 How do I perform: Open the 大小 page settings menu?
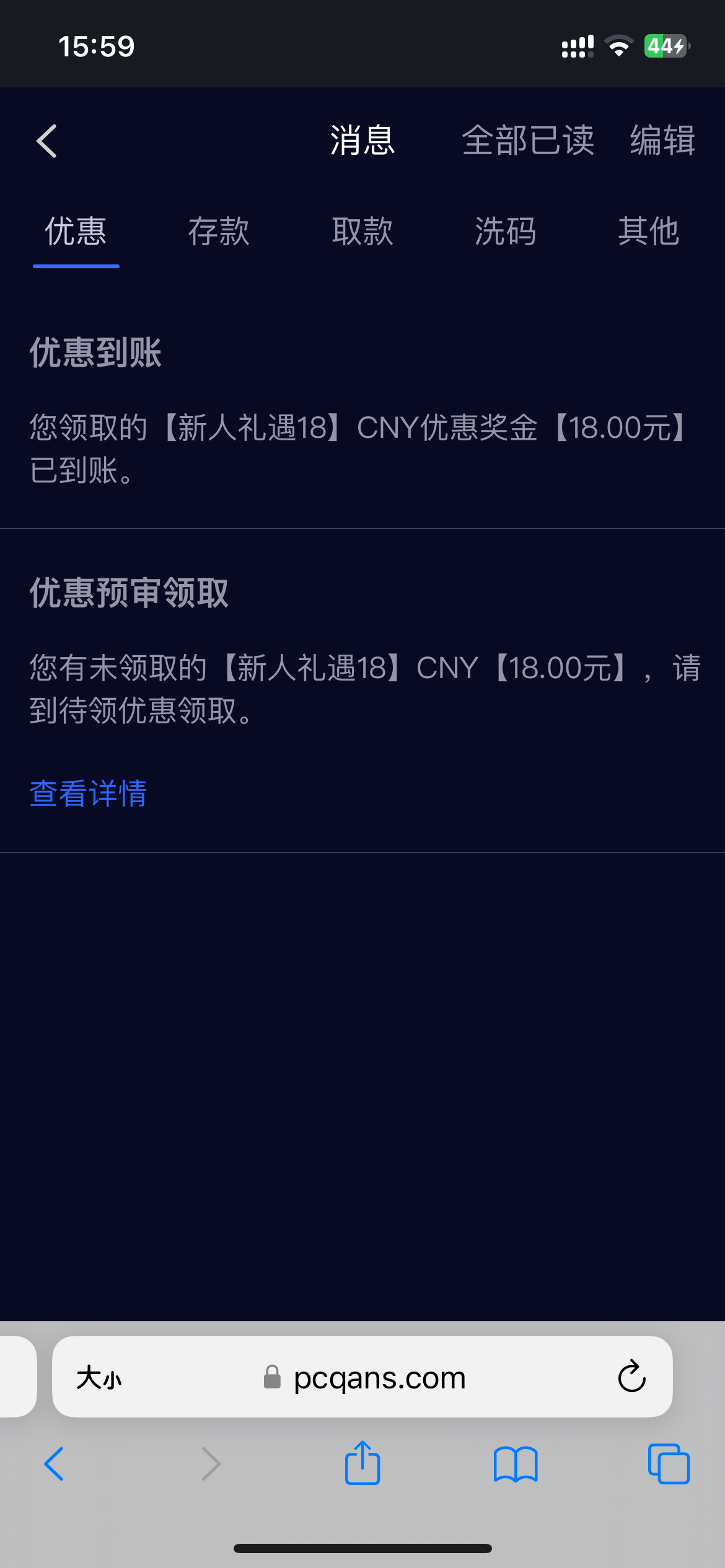99,1378
